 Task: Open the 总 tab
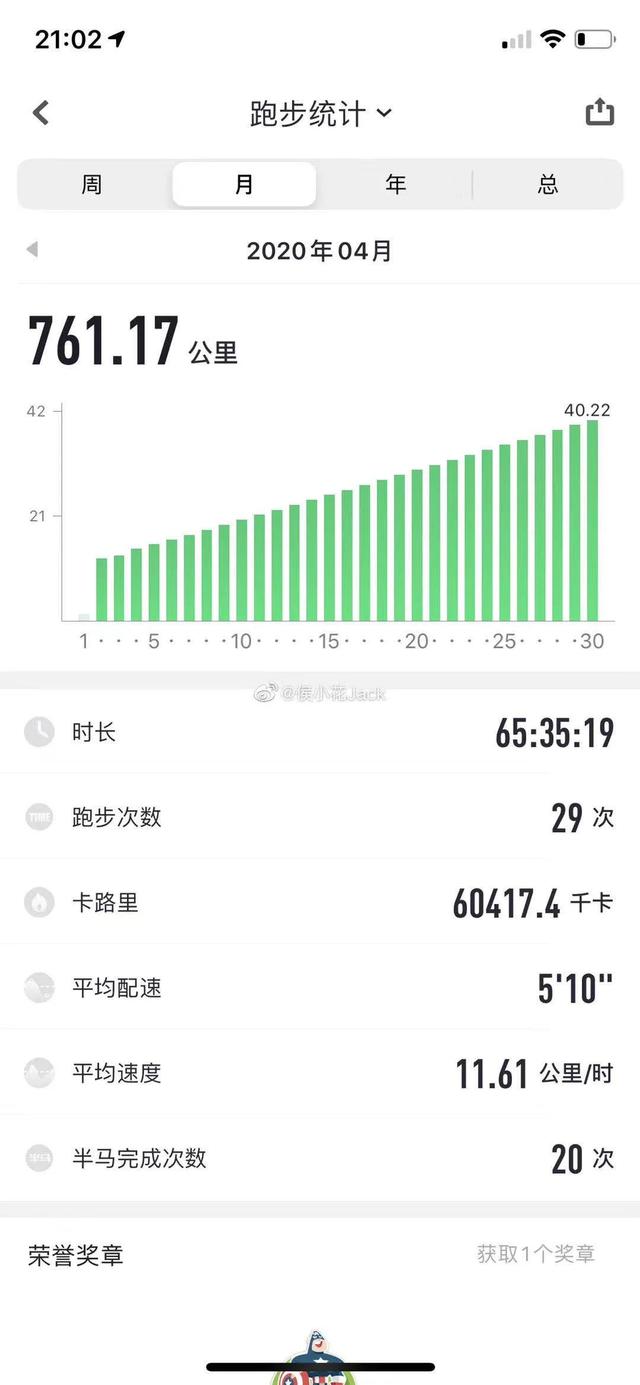point(548,185)
